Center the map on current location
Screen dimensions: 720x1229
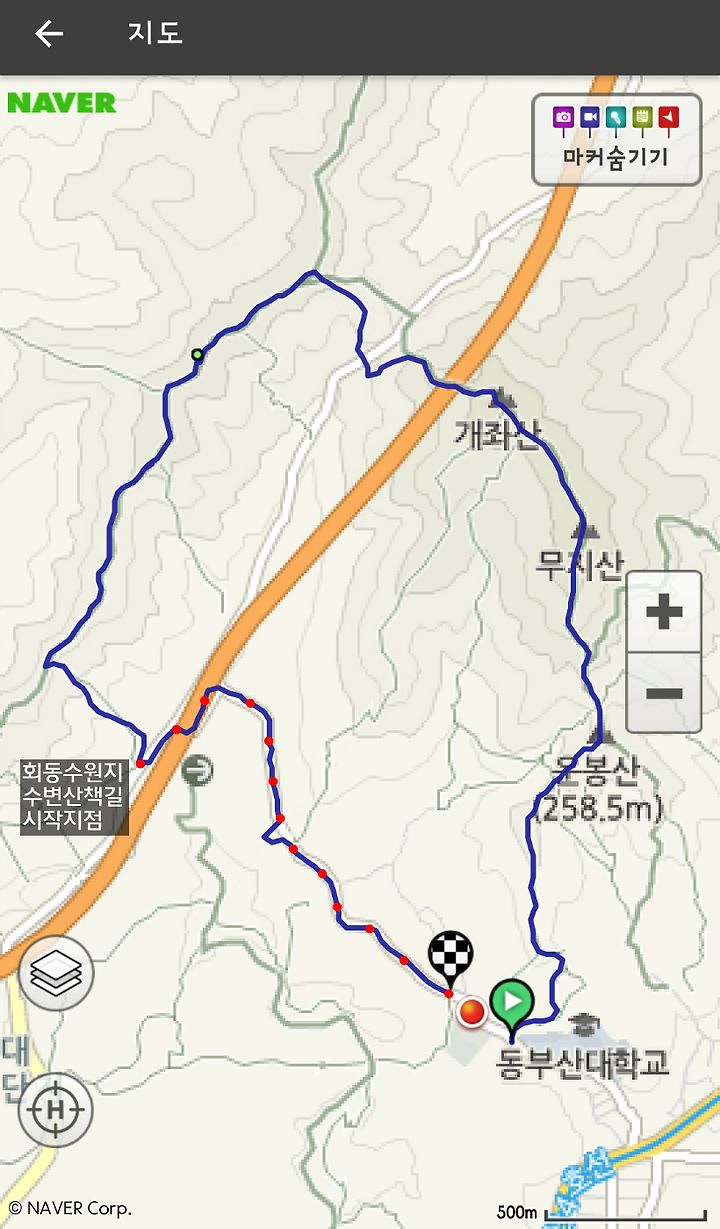(x=55, y=1109)
